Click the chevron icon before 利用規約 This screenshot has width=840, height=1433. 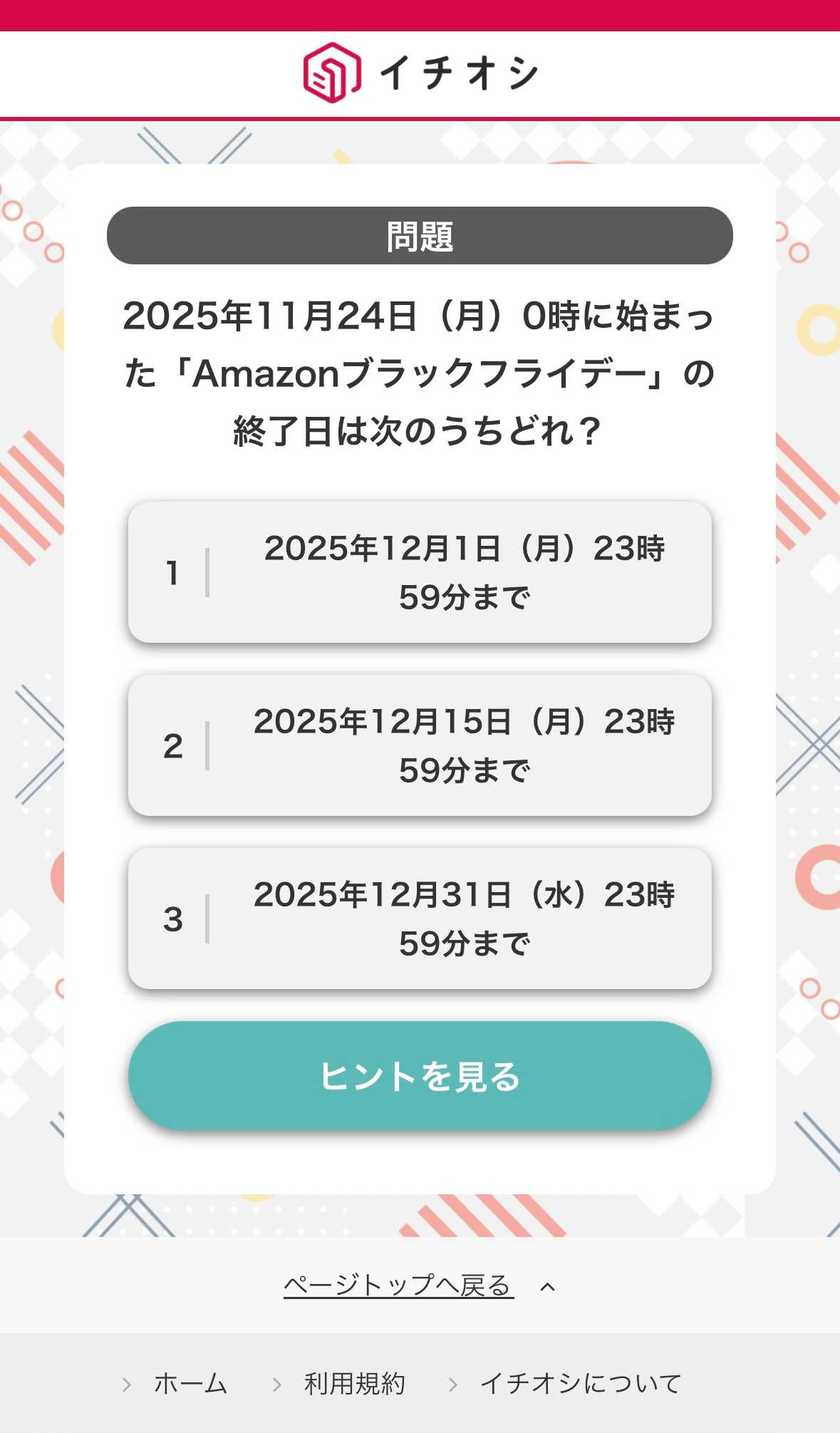278,1384
